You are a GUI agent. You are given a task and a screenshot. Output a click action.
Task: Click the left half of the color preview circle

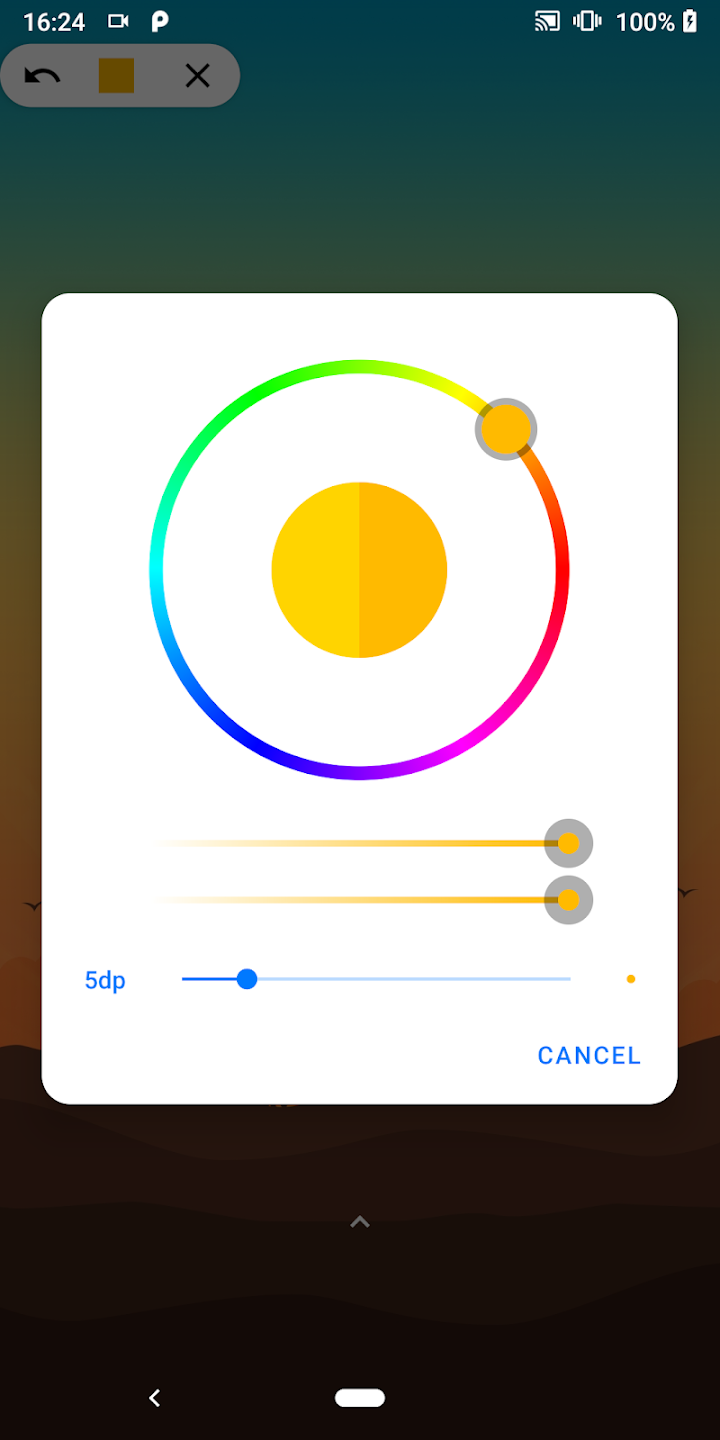(315, 570)
